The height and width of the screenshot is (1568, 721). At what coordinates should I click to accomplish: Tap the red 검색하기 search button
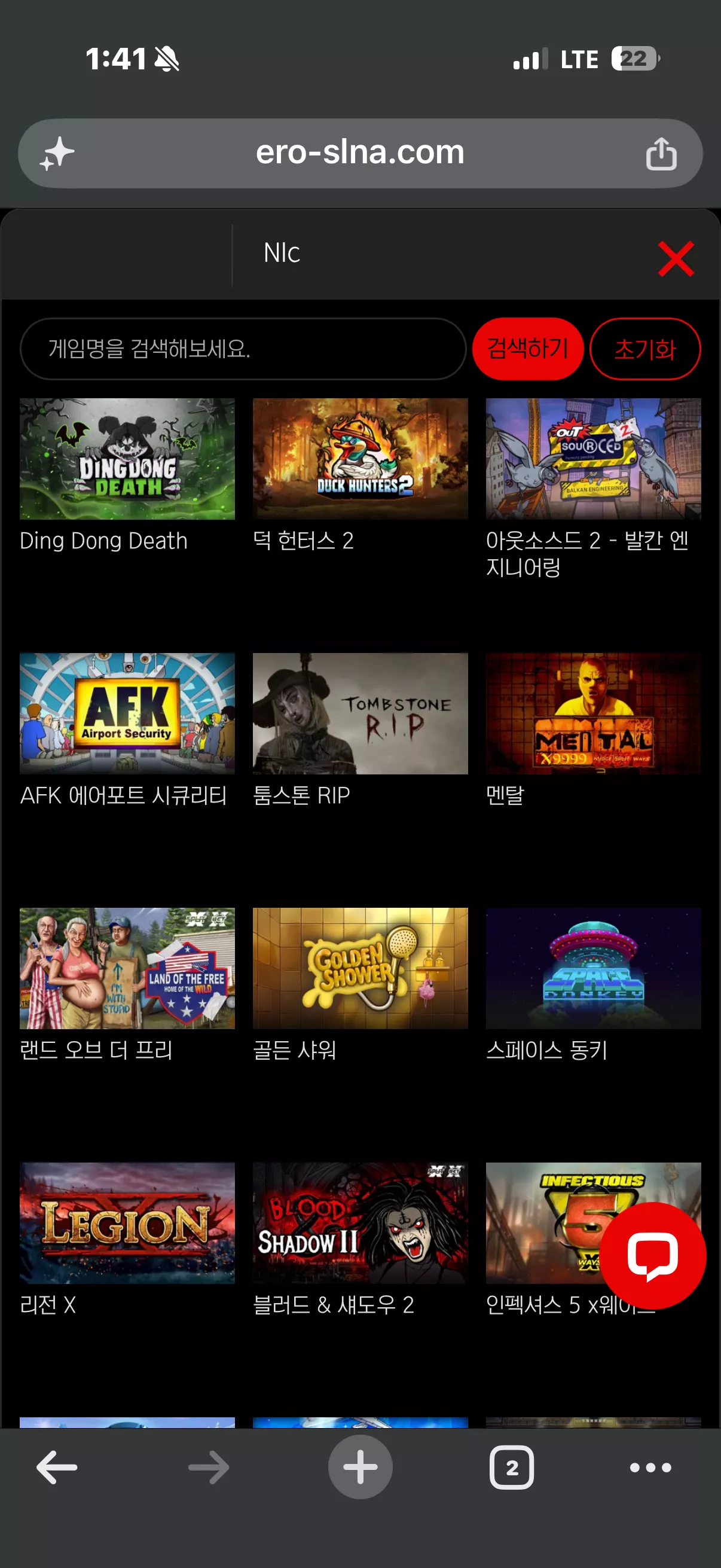coord(527,349)
